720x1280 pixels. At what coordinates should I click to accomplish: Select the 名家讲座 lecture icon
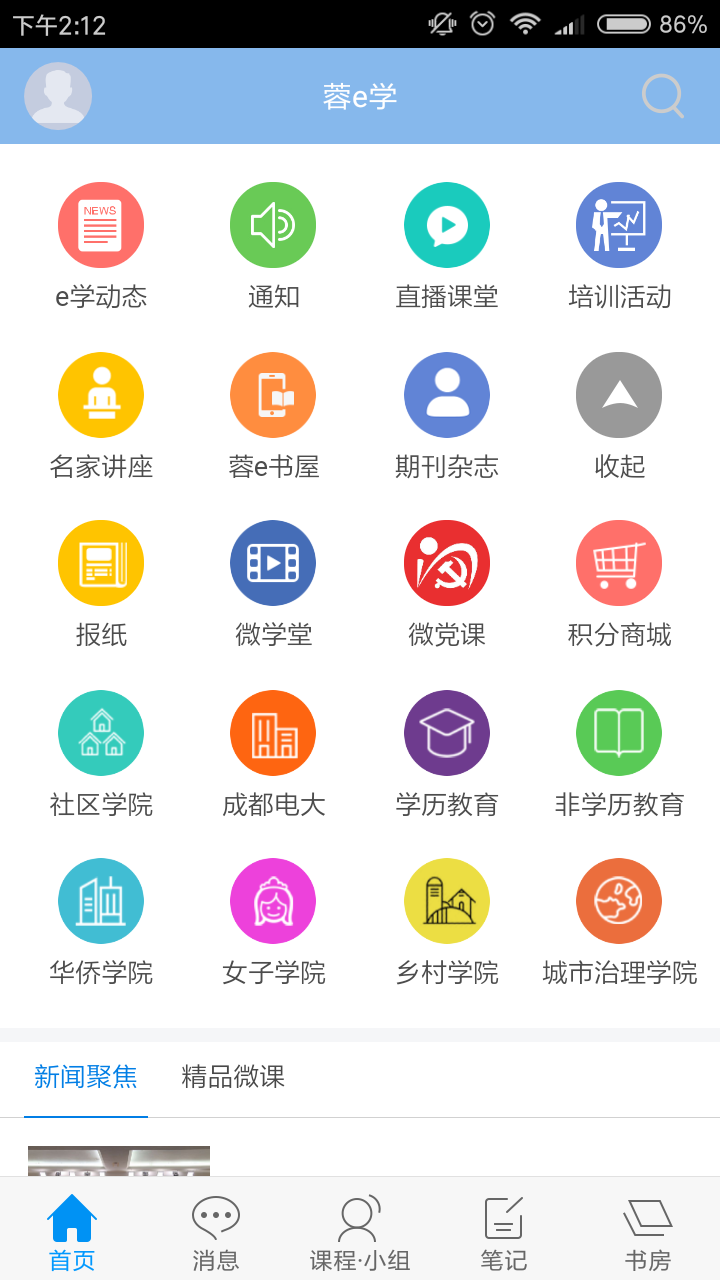[101, 394]
